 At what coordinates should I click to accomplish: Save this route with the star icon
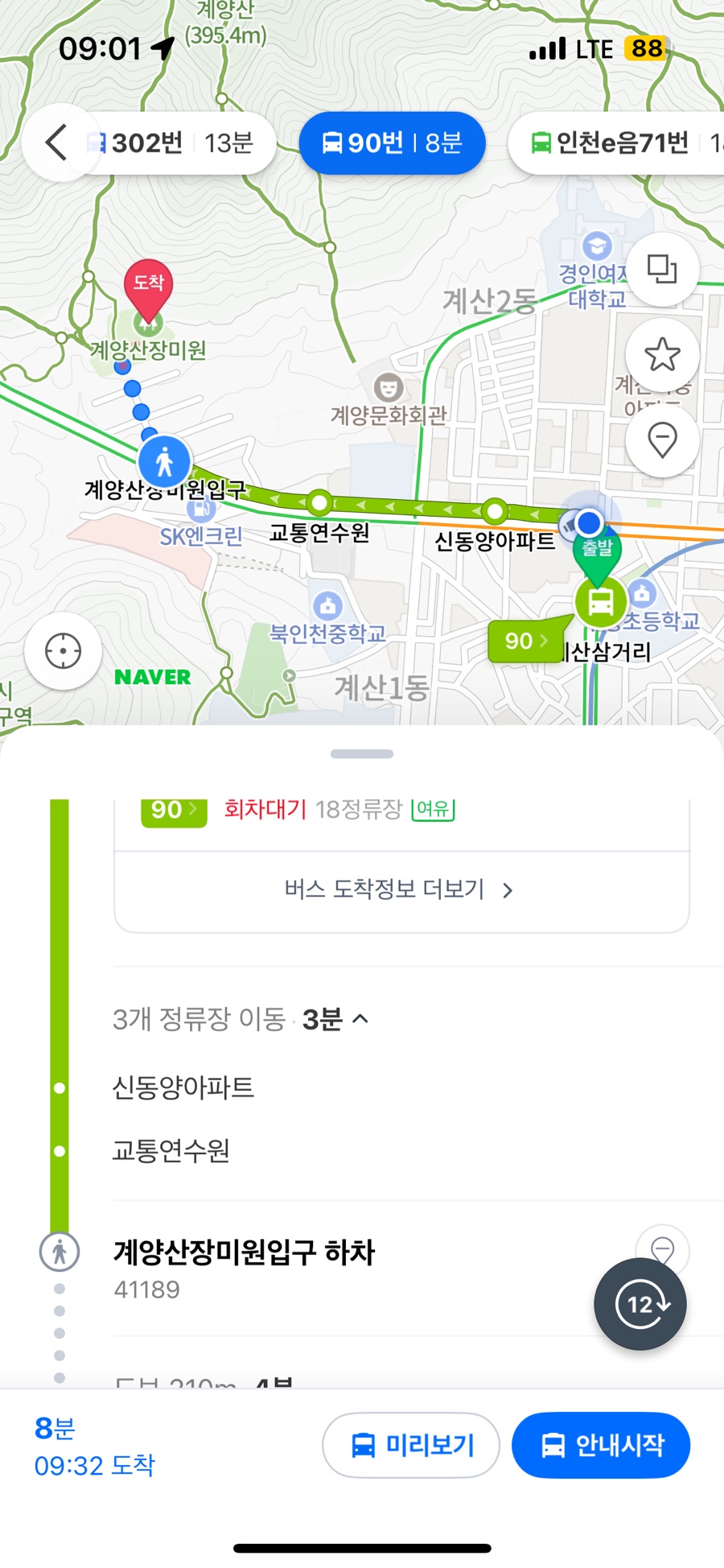[662, 354]
